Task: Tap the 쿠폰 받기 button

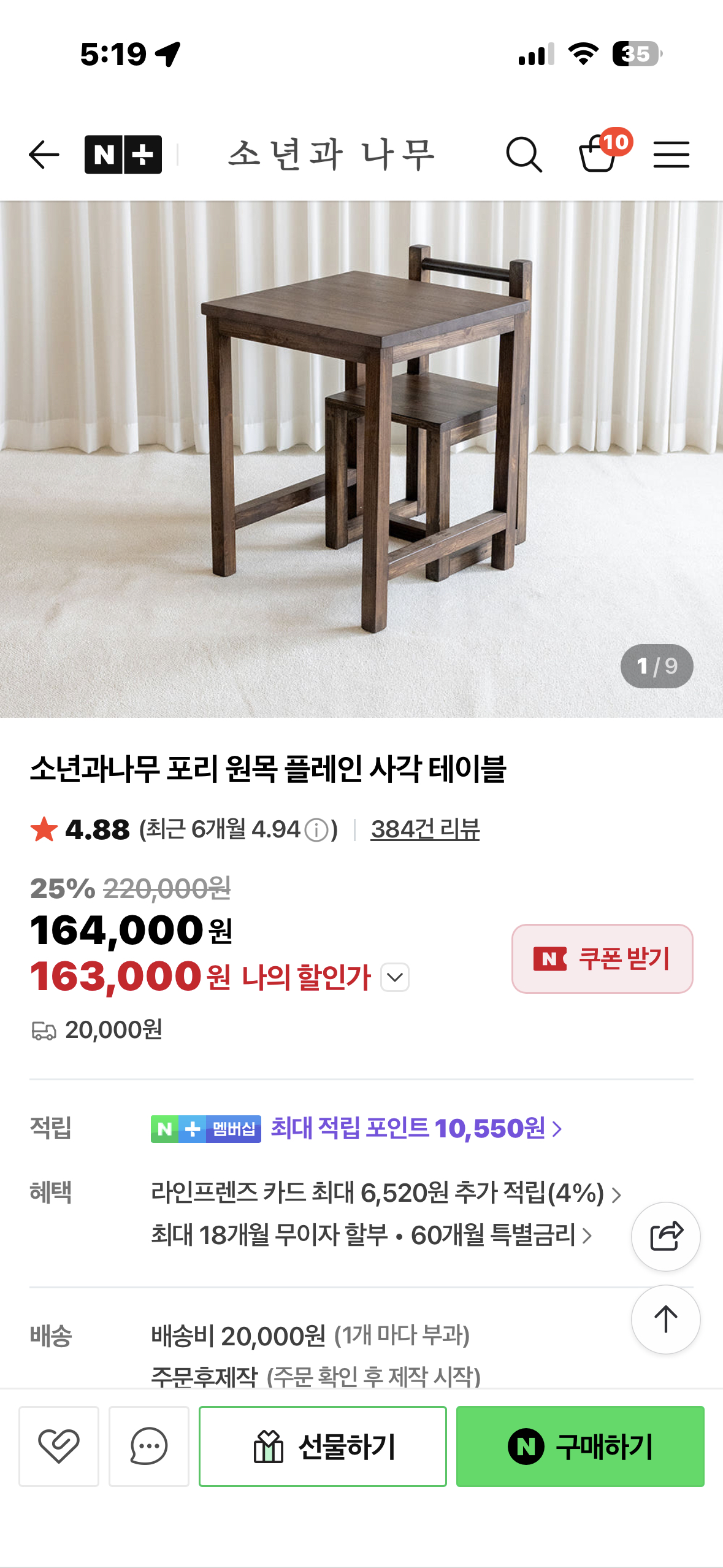Action: click(x=602, y=958)
